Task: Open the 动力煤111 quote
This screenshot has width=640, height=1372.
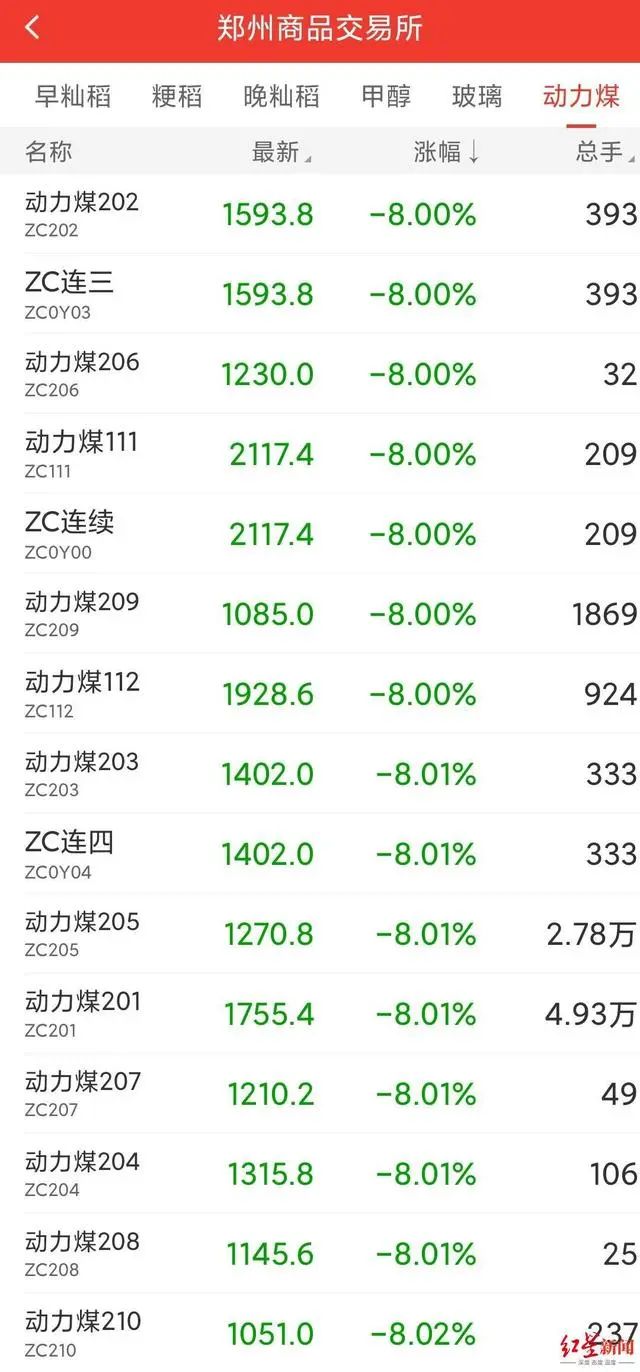Action: [320, 454]
